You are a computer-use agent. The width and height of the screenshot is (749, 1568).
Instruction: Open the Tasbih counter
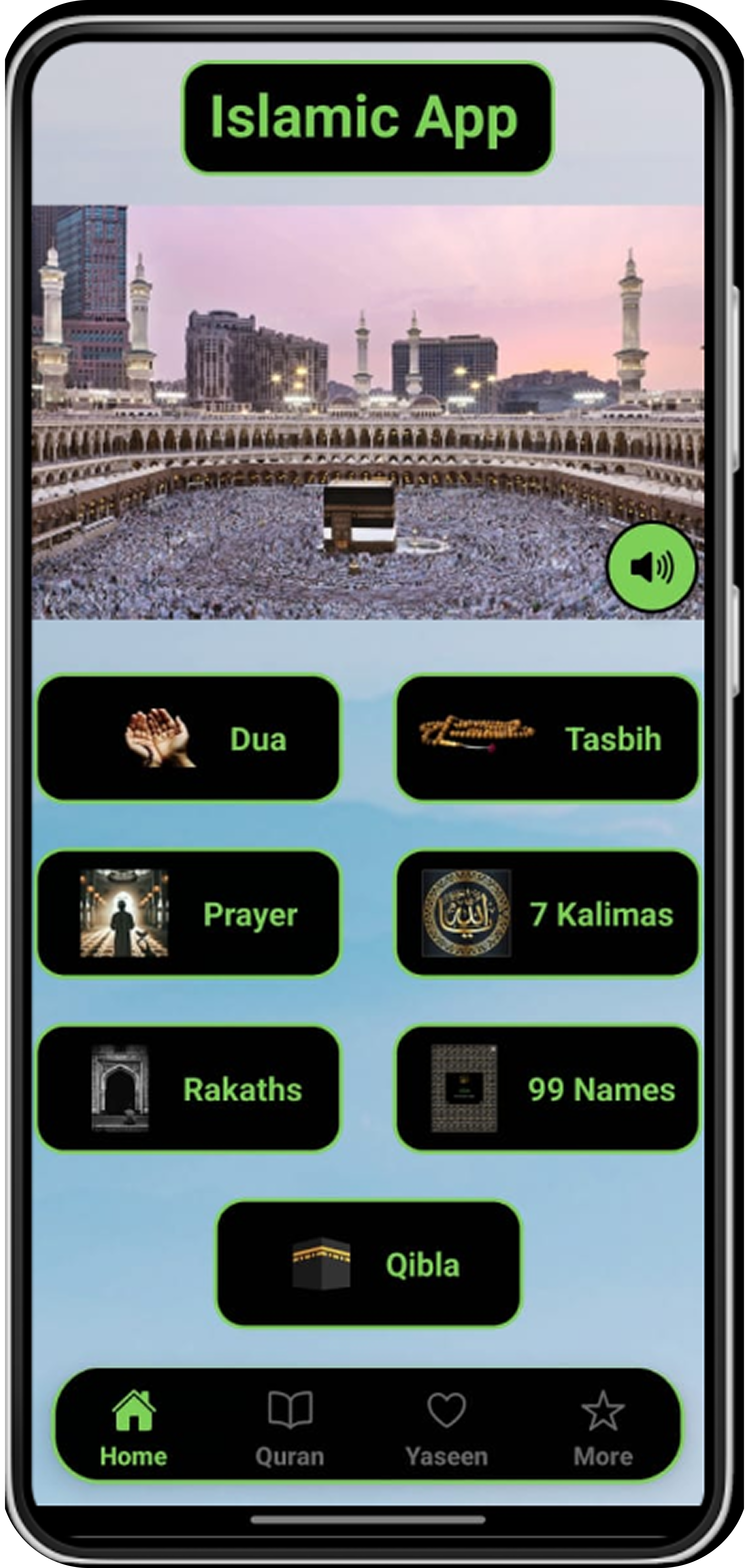point(547,738)
